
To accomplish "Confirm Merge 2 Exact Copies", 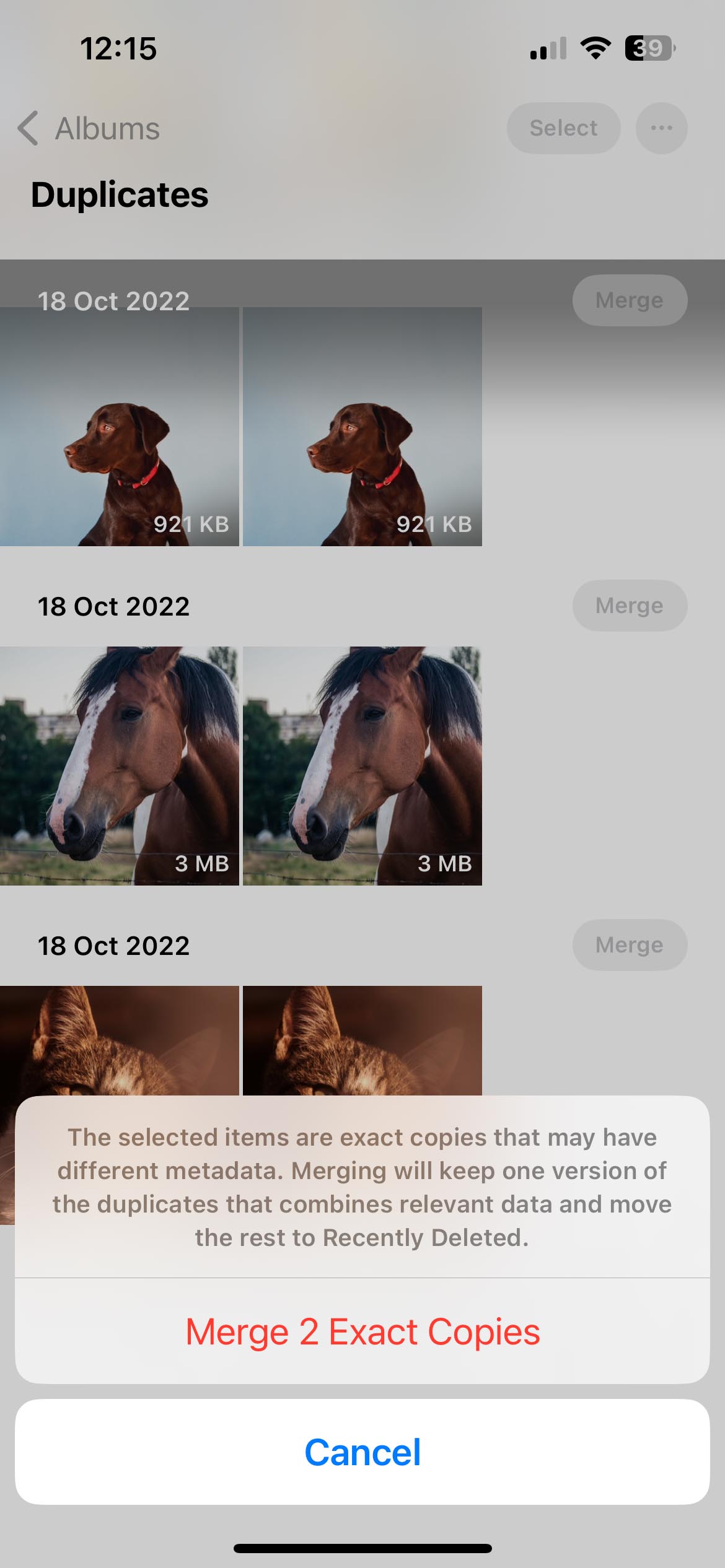I will pos(362,1331).
